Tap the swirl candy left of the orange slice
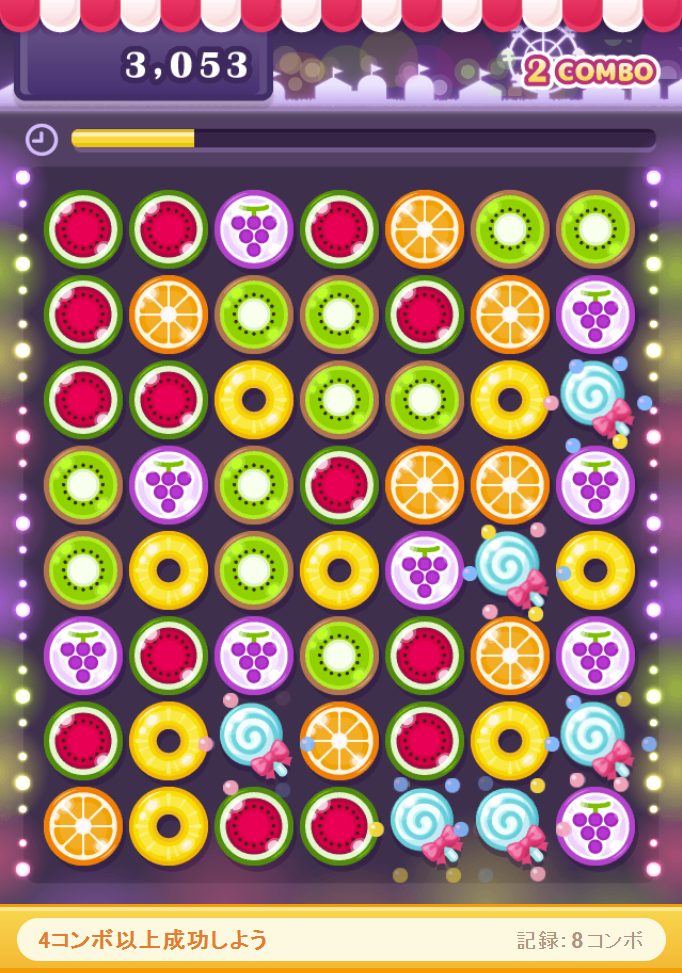Viewport: 682px width, 973px height. [254, 741]
